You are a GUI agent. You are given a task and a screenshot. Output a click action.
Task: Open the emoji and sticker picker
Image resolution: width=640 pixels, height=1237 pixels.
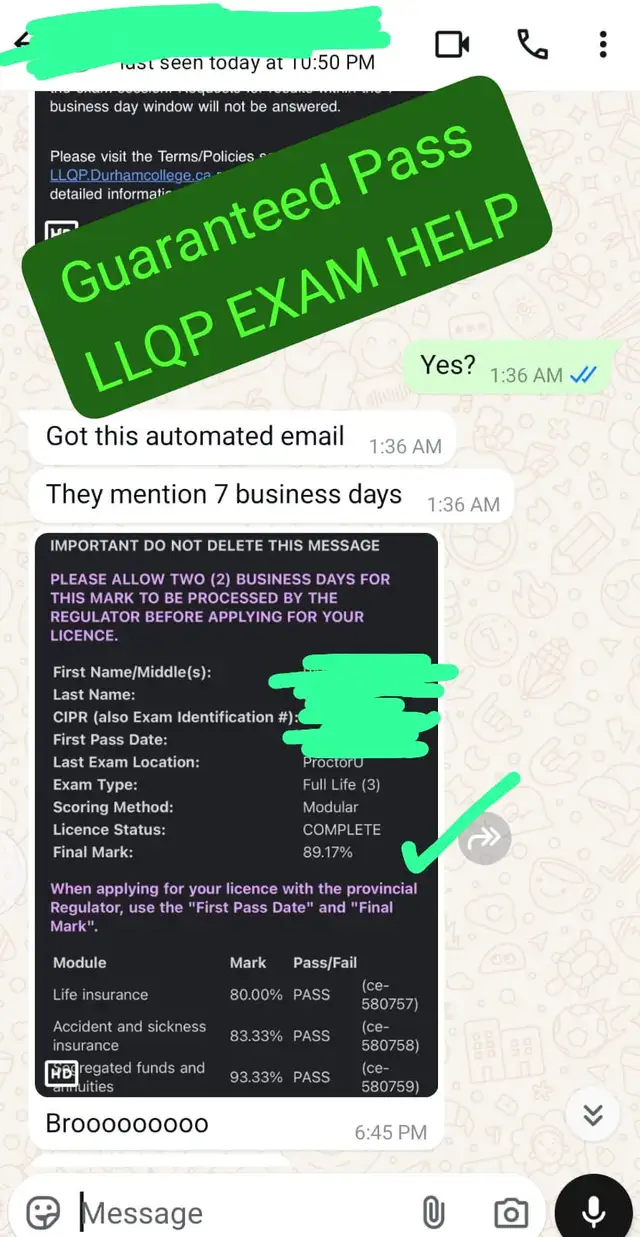[43, 1213]
